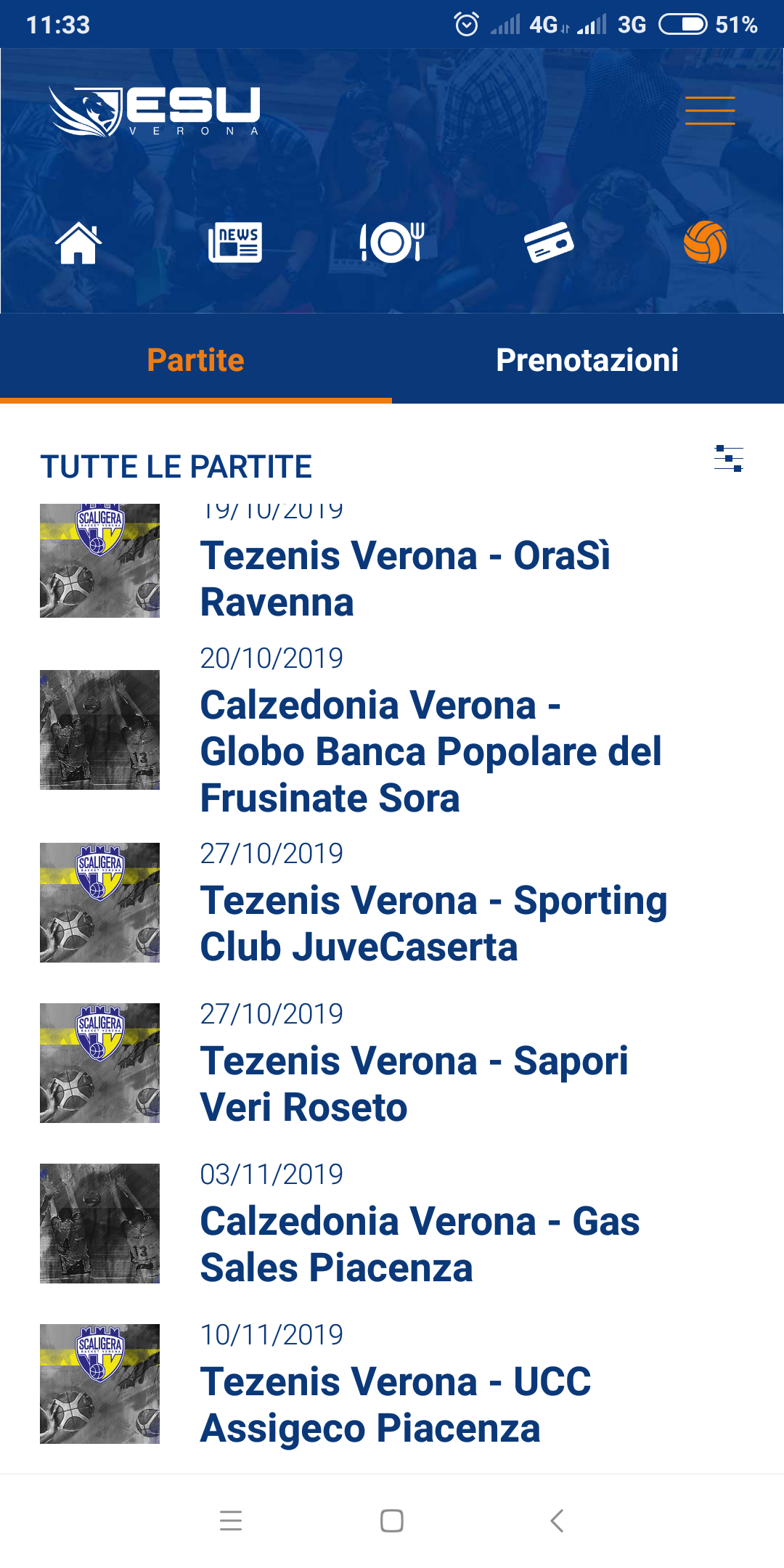Open the match filter settings

[x=728, y=459]
